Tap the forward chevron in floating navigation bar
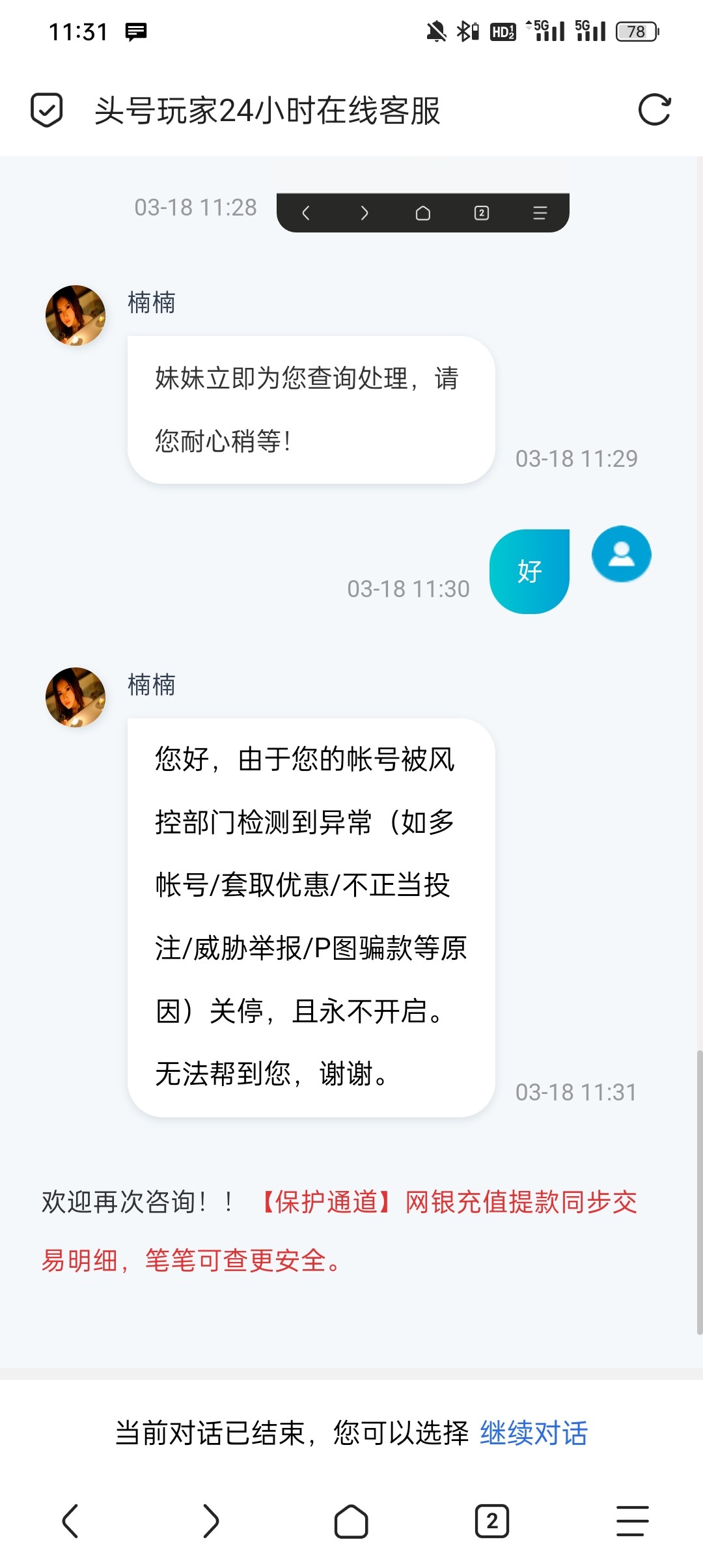703x1568 pixels. (x=363, y=212)
